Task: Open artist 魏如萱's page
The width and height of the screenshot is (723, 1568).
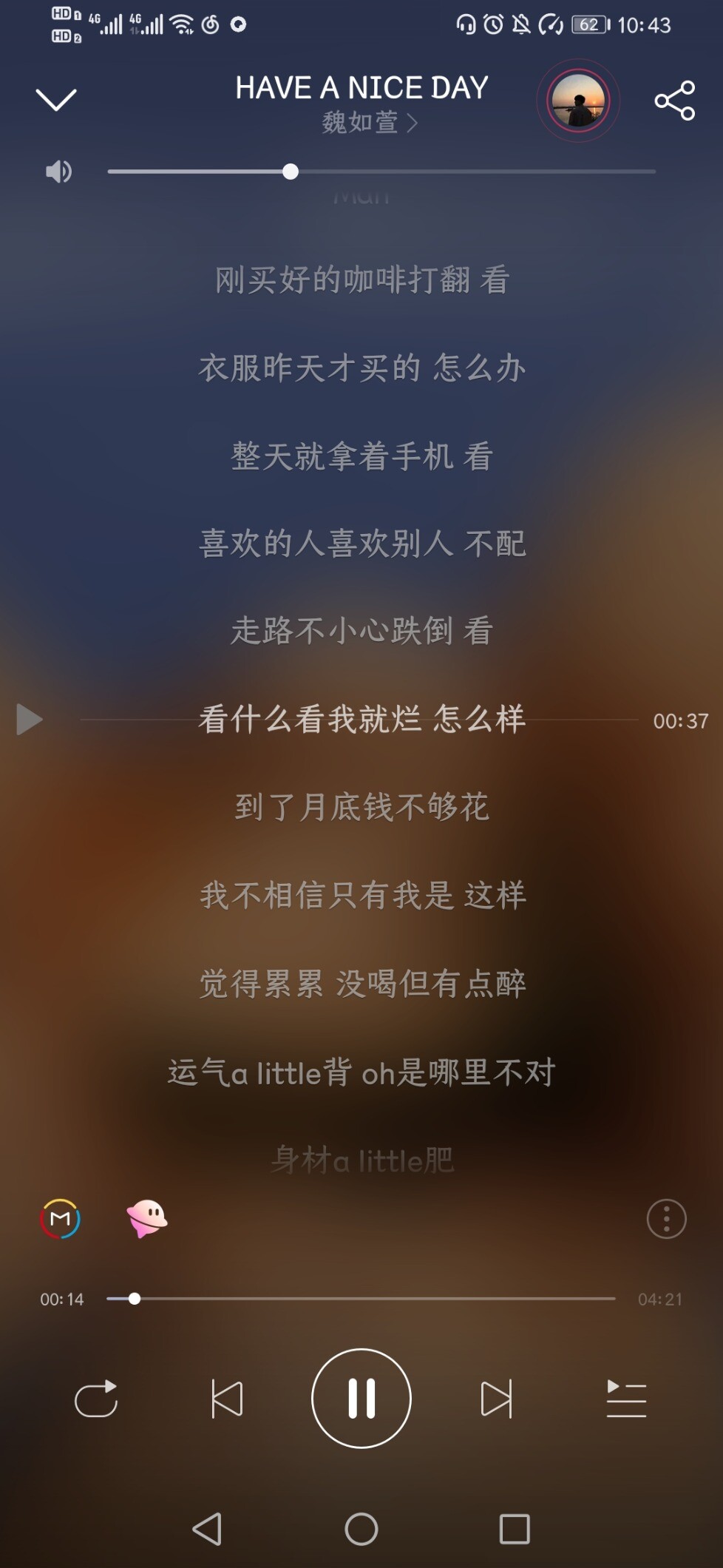Action: coord(369,123)
